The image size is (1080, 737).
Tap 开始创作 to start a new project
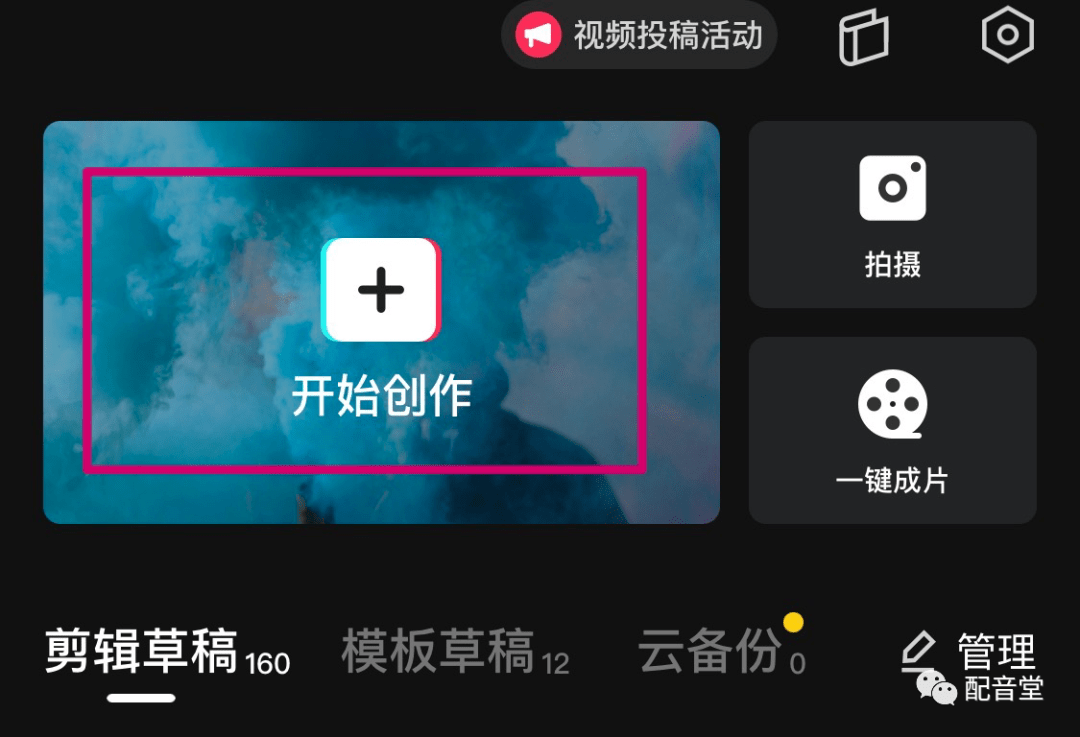click(x=381, y=322)
